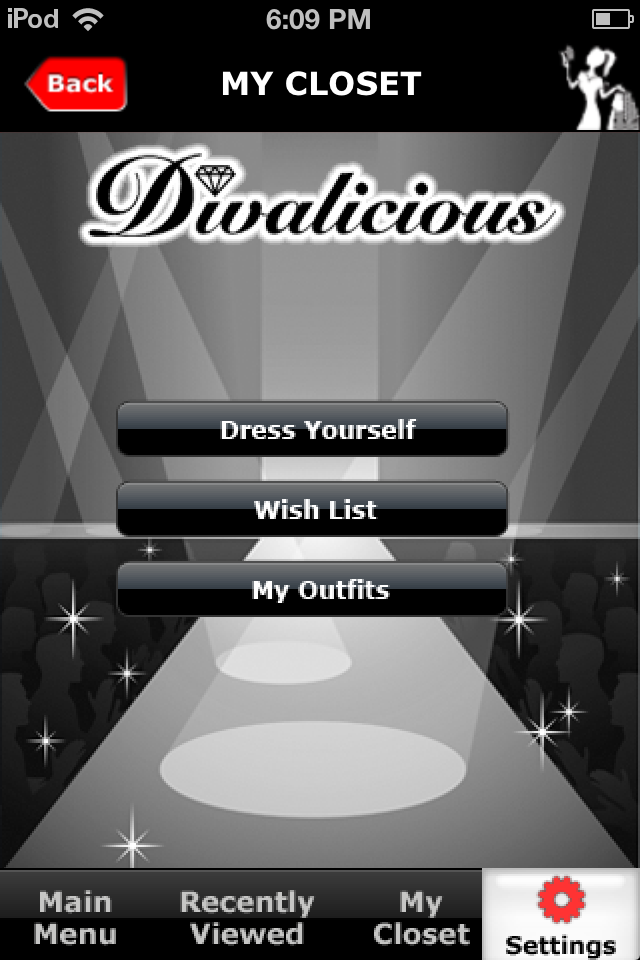The height and width of the screenshot is (960, 640).
Task: Open the Wish List
Action: point(312,510)
